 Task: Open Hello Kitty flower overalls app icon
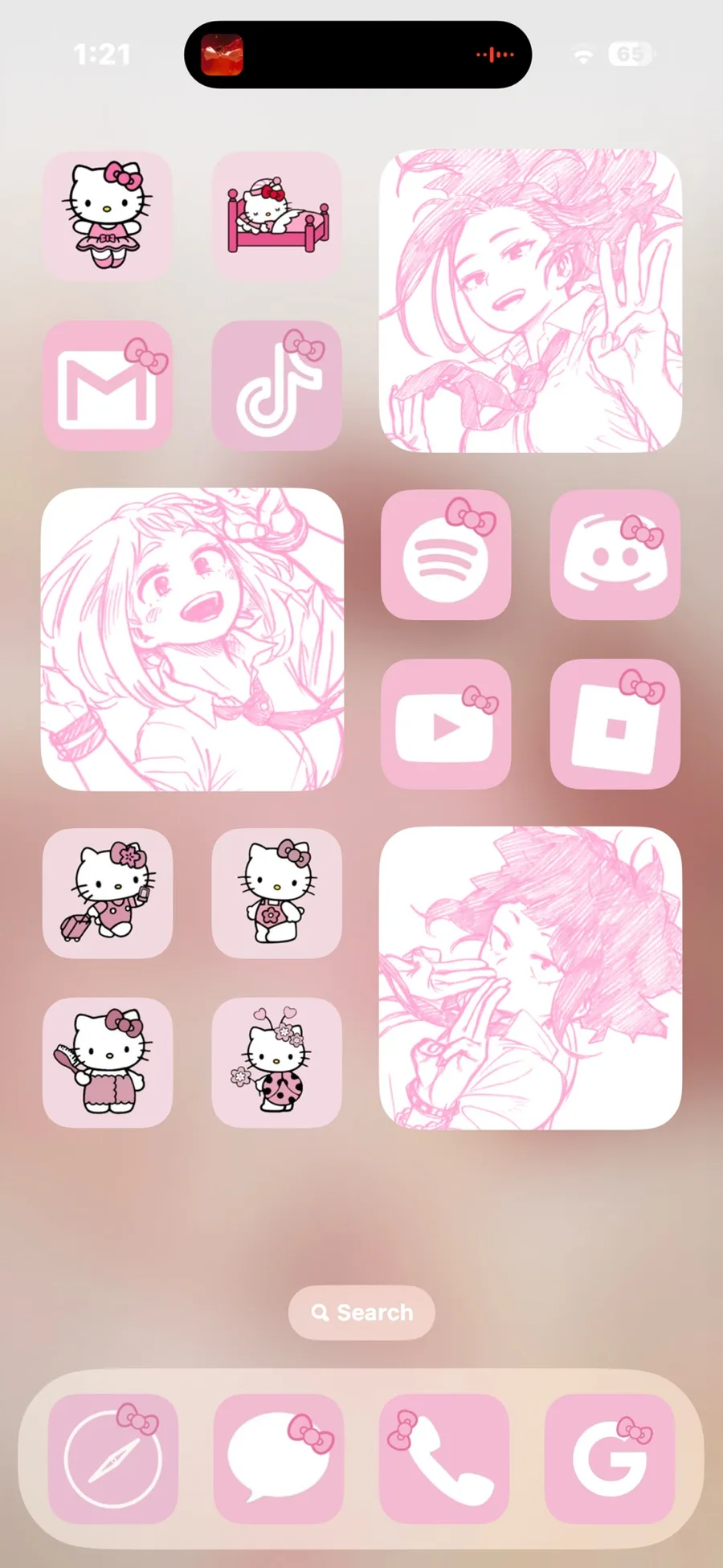(276, 893)
